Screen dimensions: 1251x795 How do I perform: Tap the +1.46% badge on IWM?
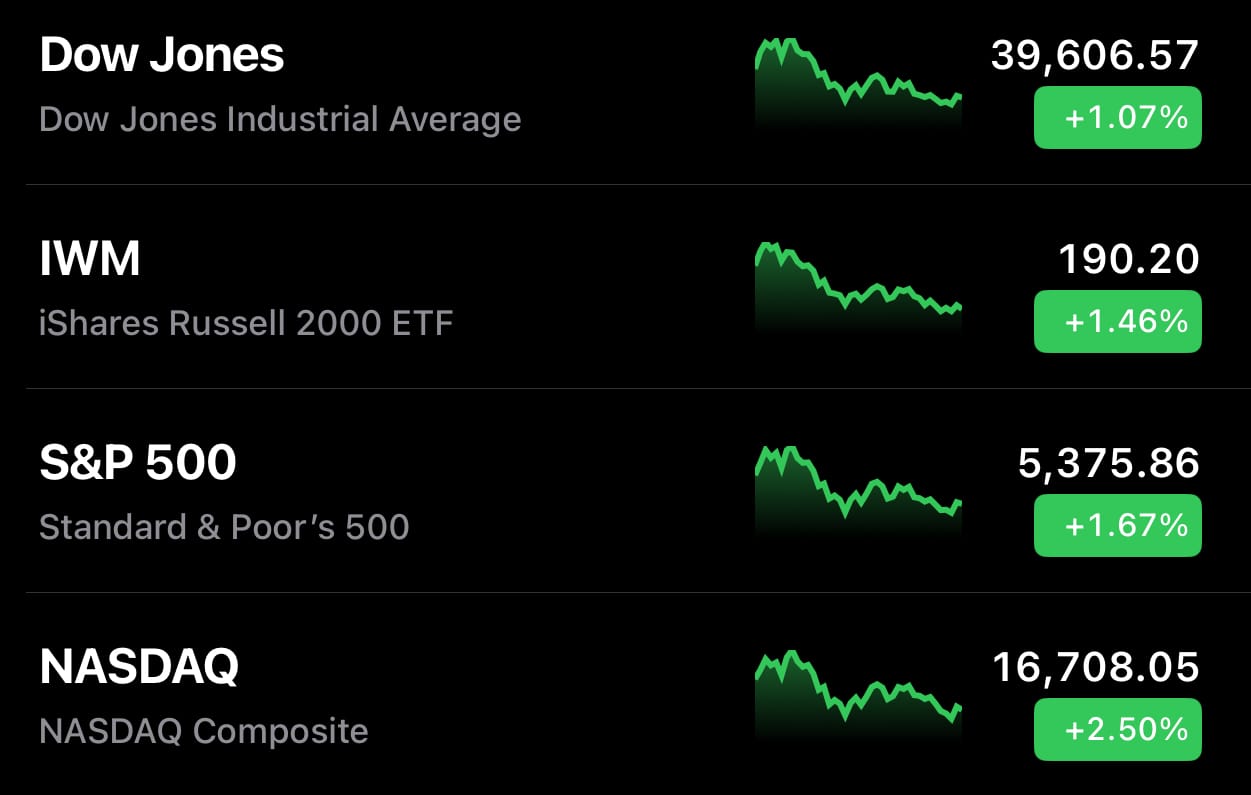pos(1117,322)
